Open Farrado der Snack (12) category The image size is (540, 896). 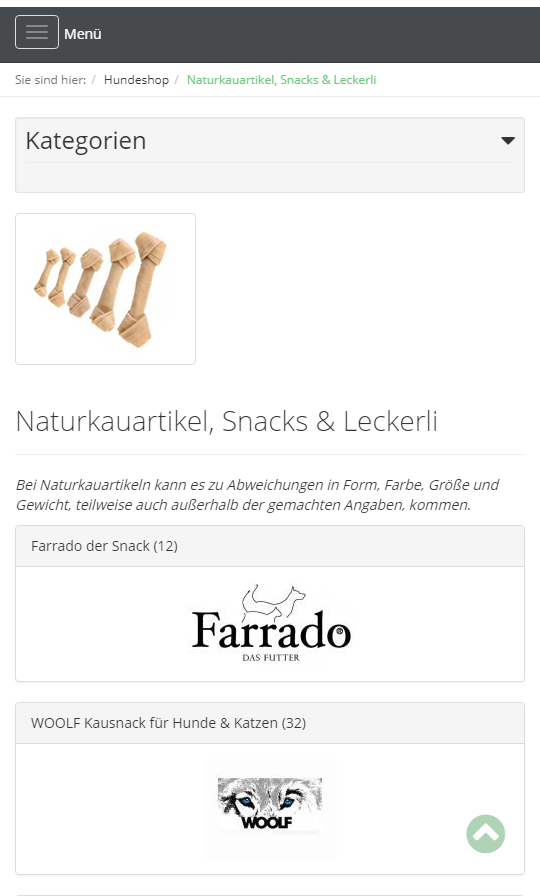(x=104, y=546)
